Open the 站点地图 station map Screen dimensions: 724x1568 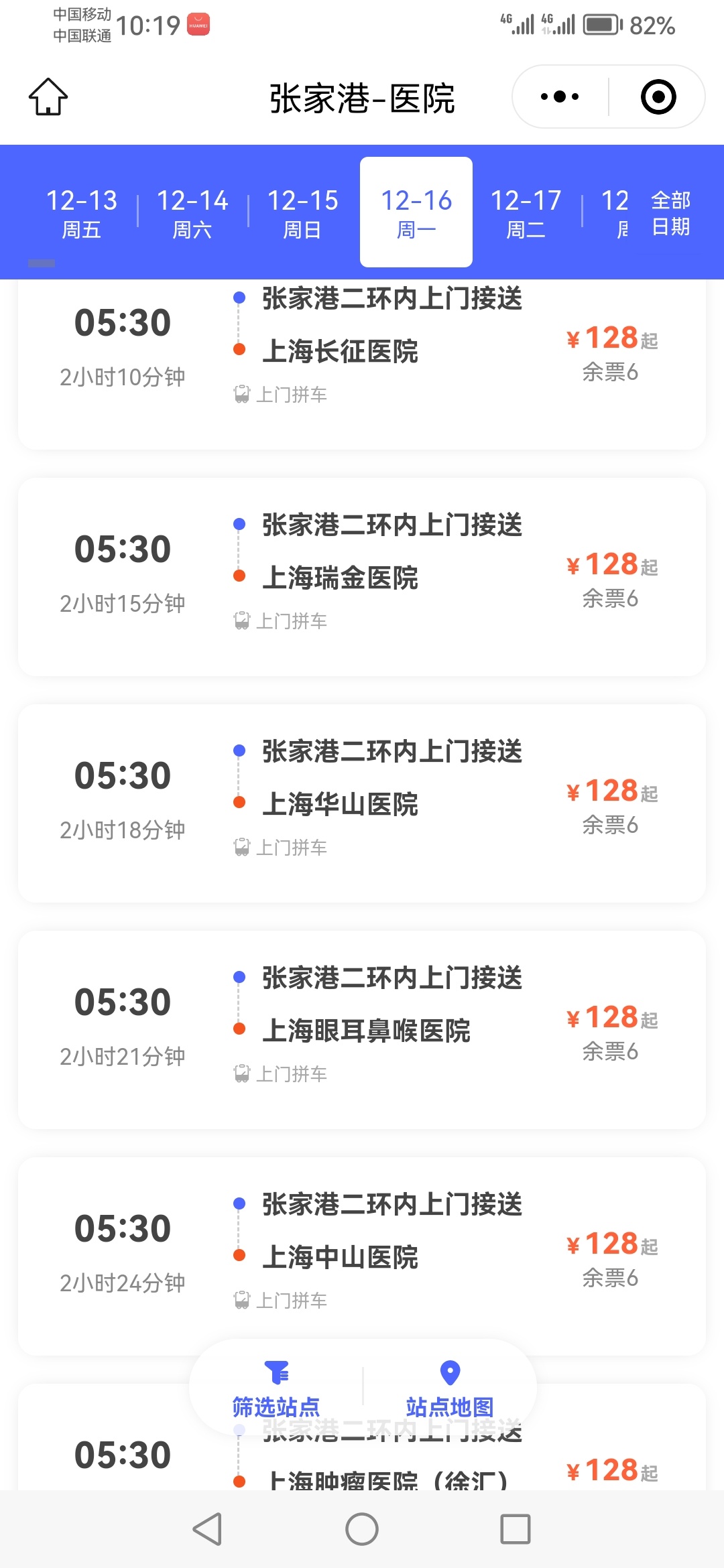[x=450, y=1389]
